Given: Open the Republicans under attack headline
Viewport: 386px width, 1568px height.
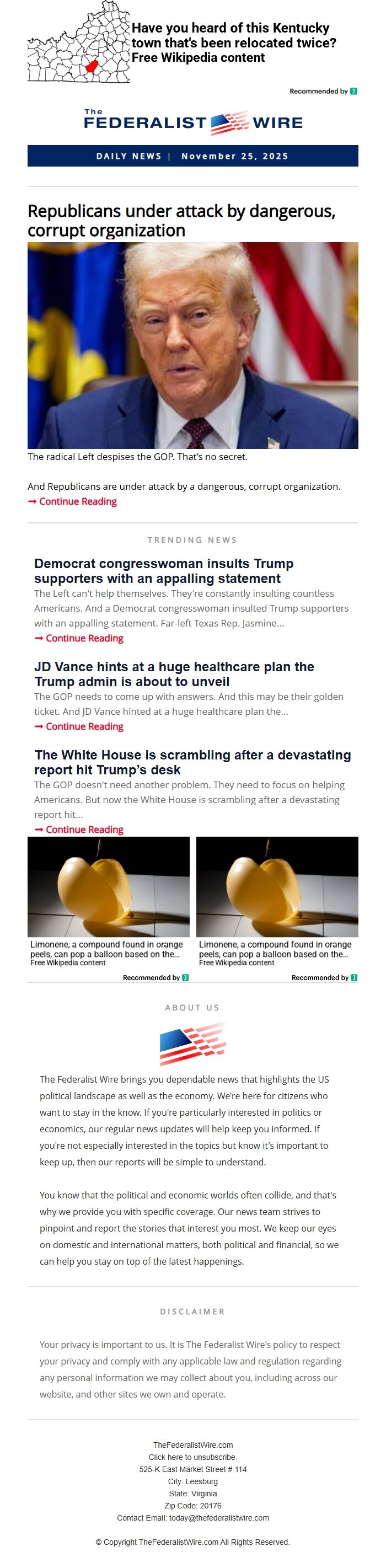Looking at the screenshot, I should (x=181, y=221).
